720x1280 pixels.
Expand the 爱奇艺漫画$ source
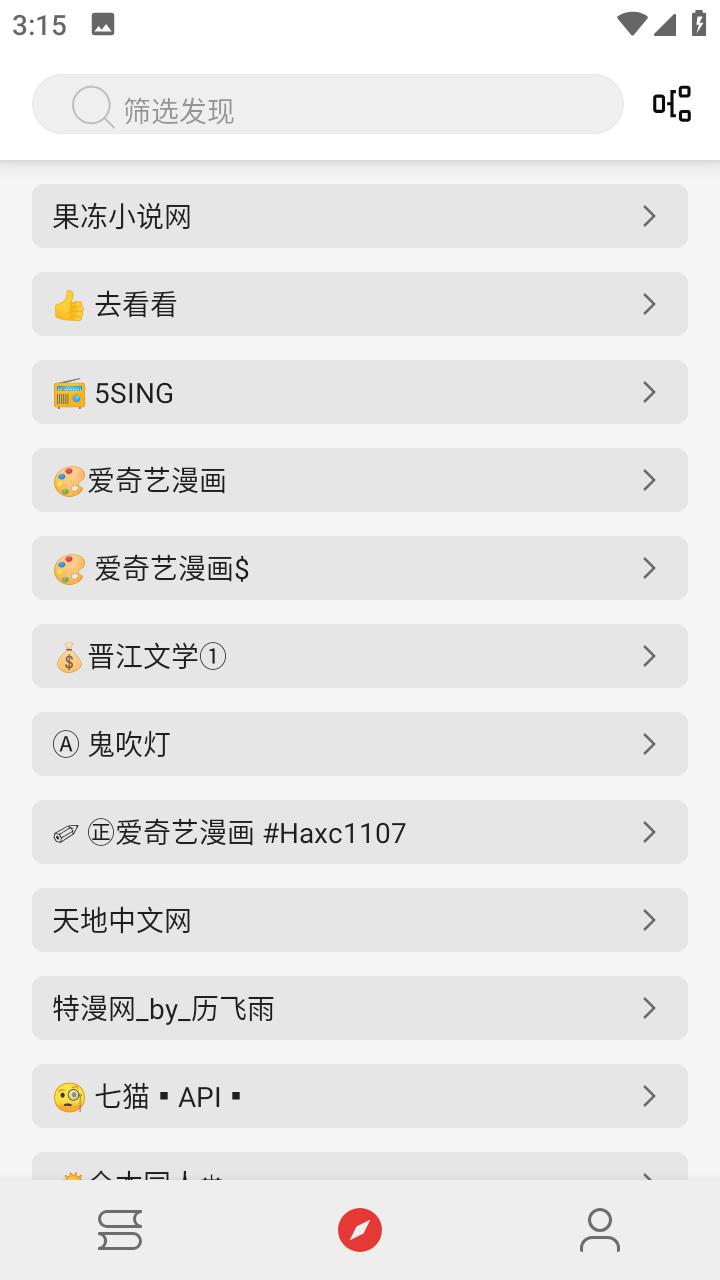click(x=359, y=568)
